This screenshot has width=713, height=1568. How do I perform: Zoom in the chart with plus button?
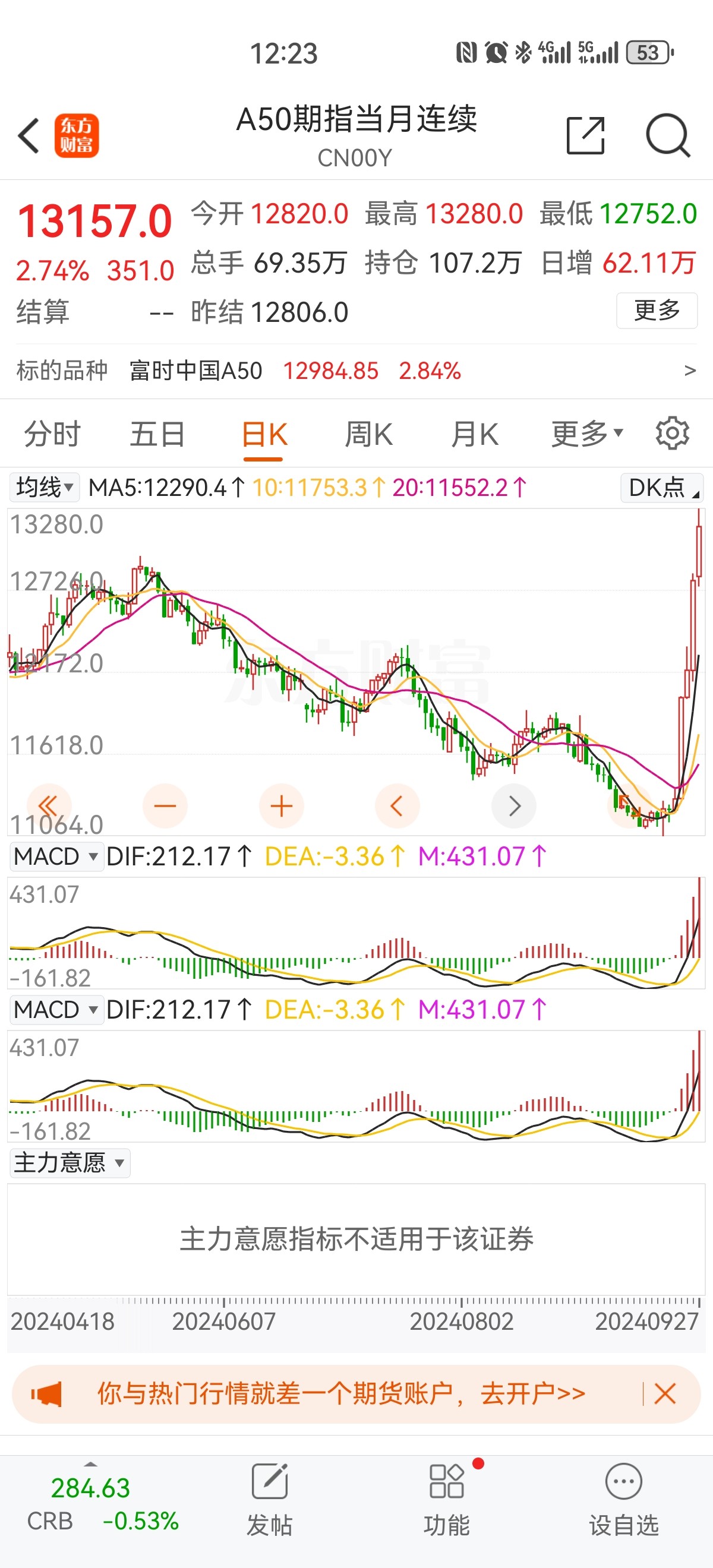281,806
